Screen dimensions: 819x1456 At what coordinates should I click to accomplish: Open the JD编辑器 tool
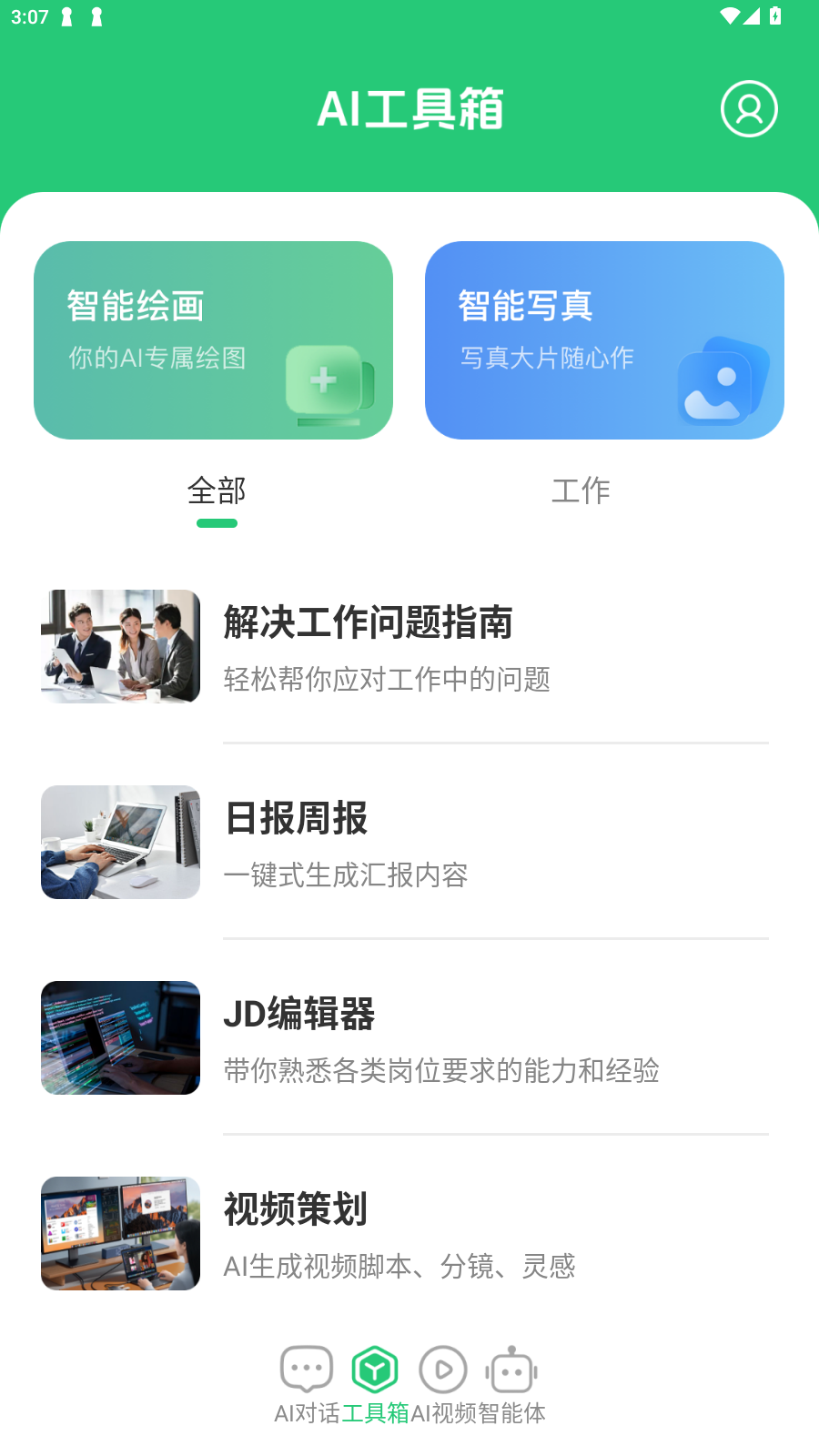pos(405,1038)
